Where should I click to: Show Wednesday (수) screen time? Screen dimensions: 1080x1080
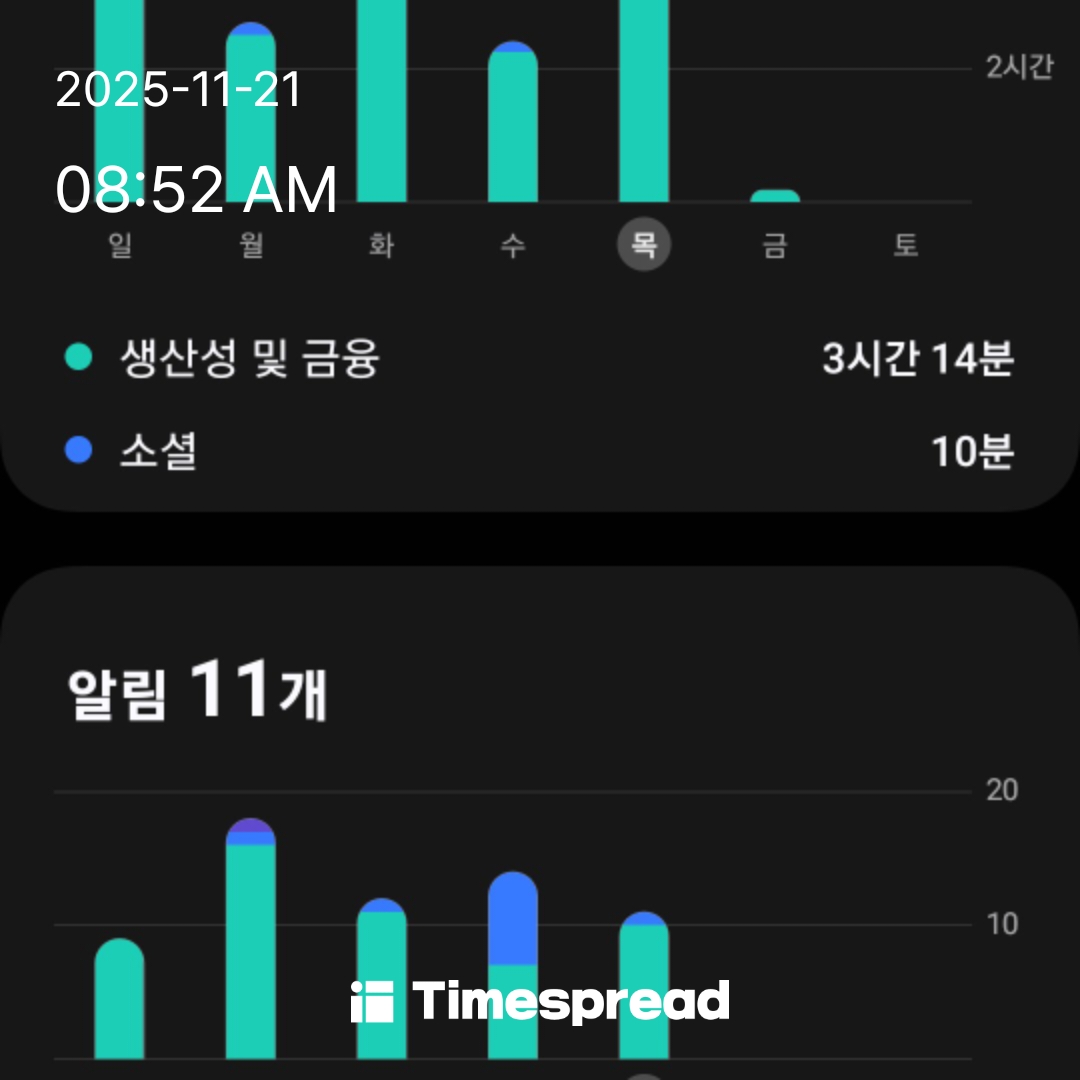click(513, 245)
